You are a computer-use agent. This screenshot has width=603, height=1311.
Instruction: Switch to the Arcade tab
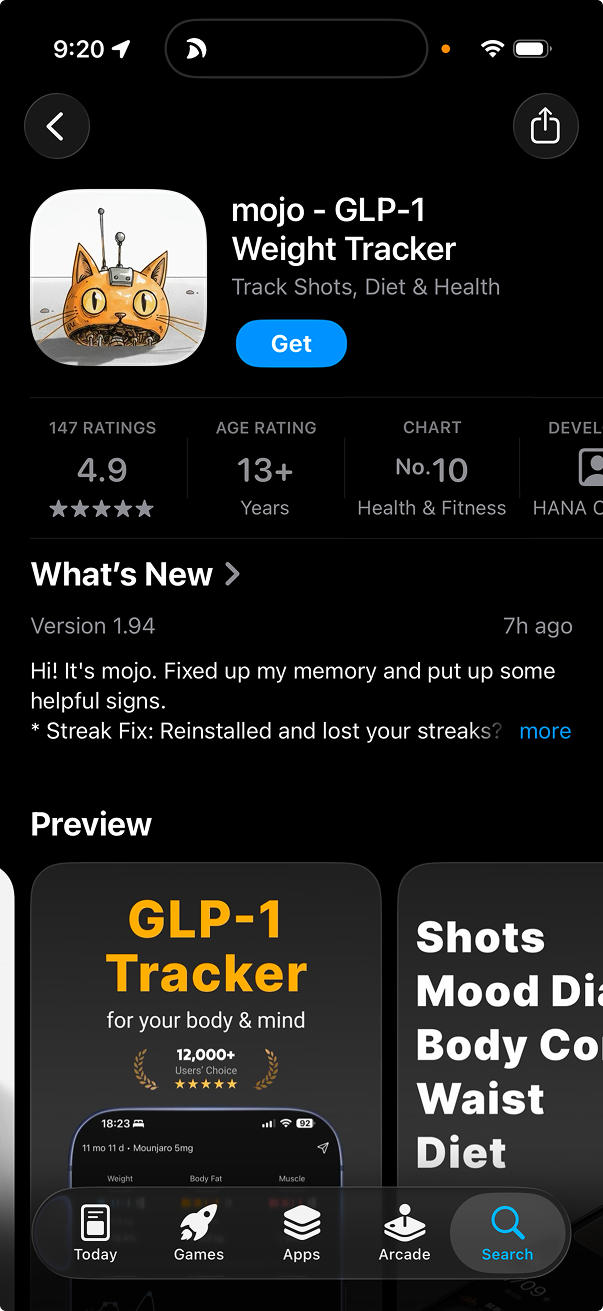pyautogui.click(x=404, y=1232)
